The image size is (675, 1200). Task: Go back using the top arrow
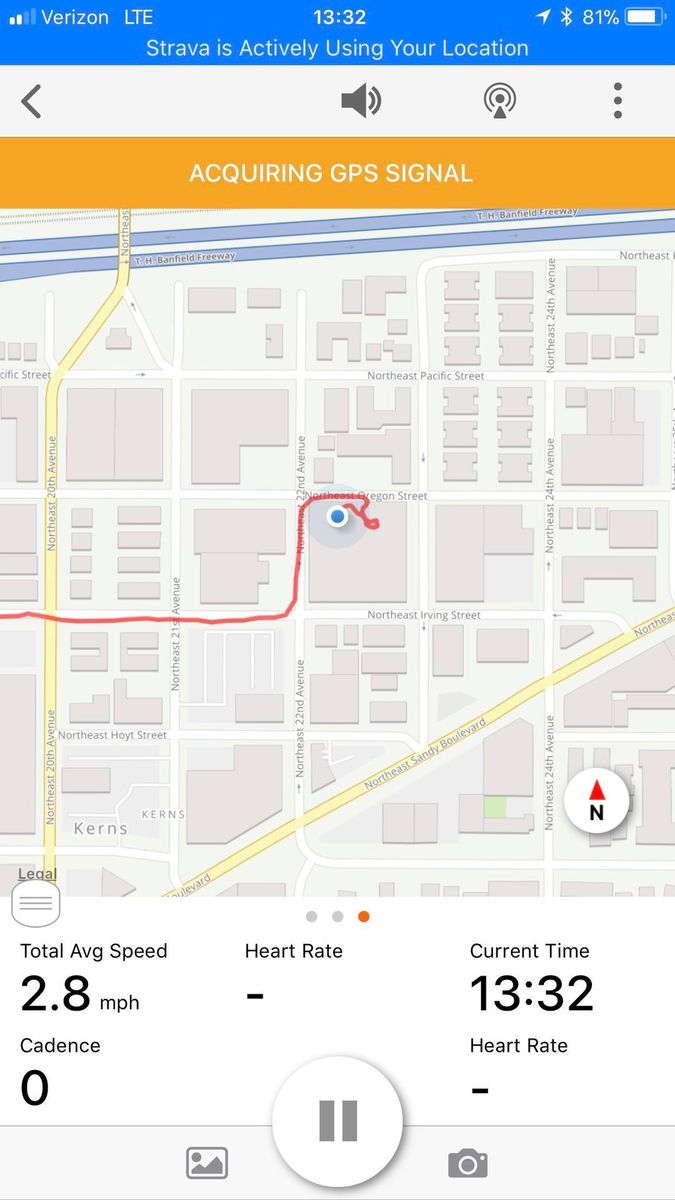(32, 101)
